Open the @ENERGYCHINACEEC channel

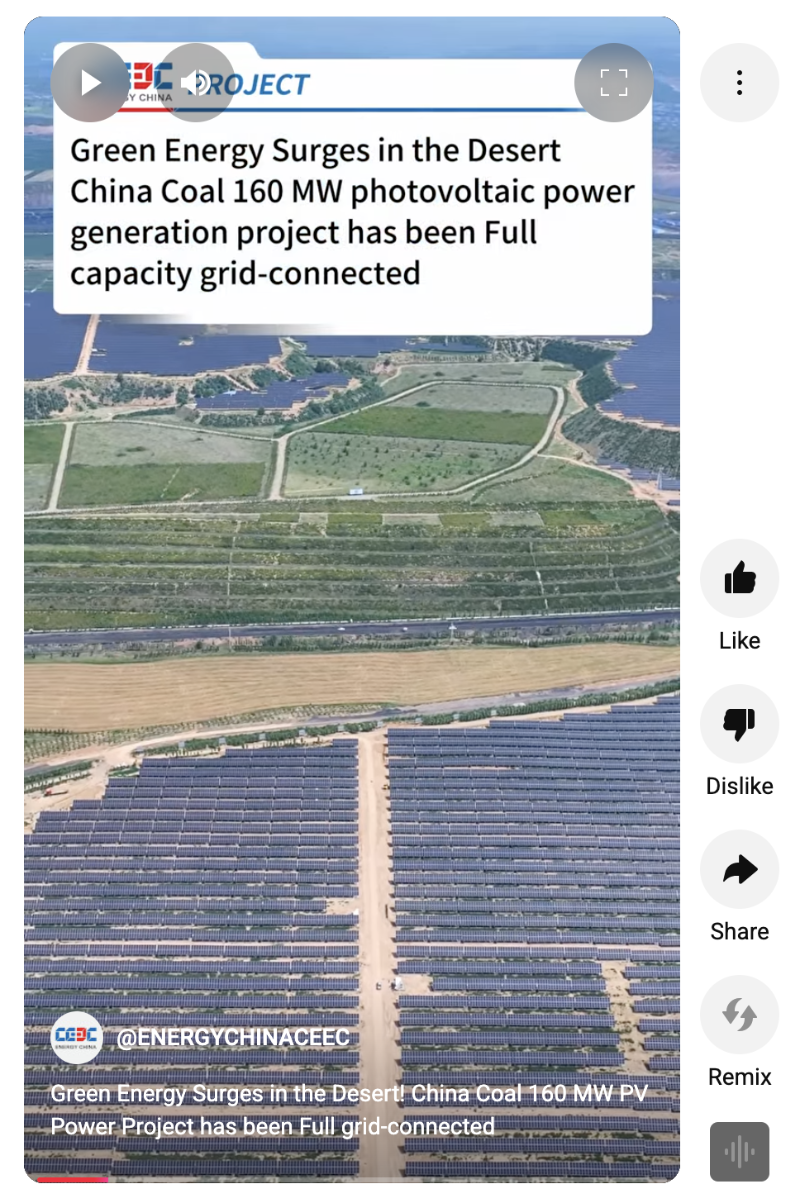[x=233, y=1037]
